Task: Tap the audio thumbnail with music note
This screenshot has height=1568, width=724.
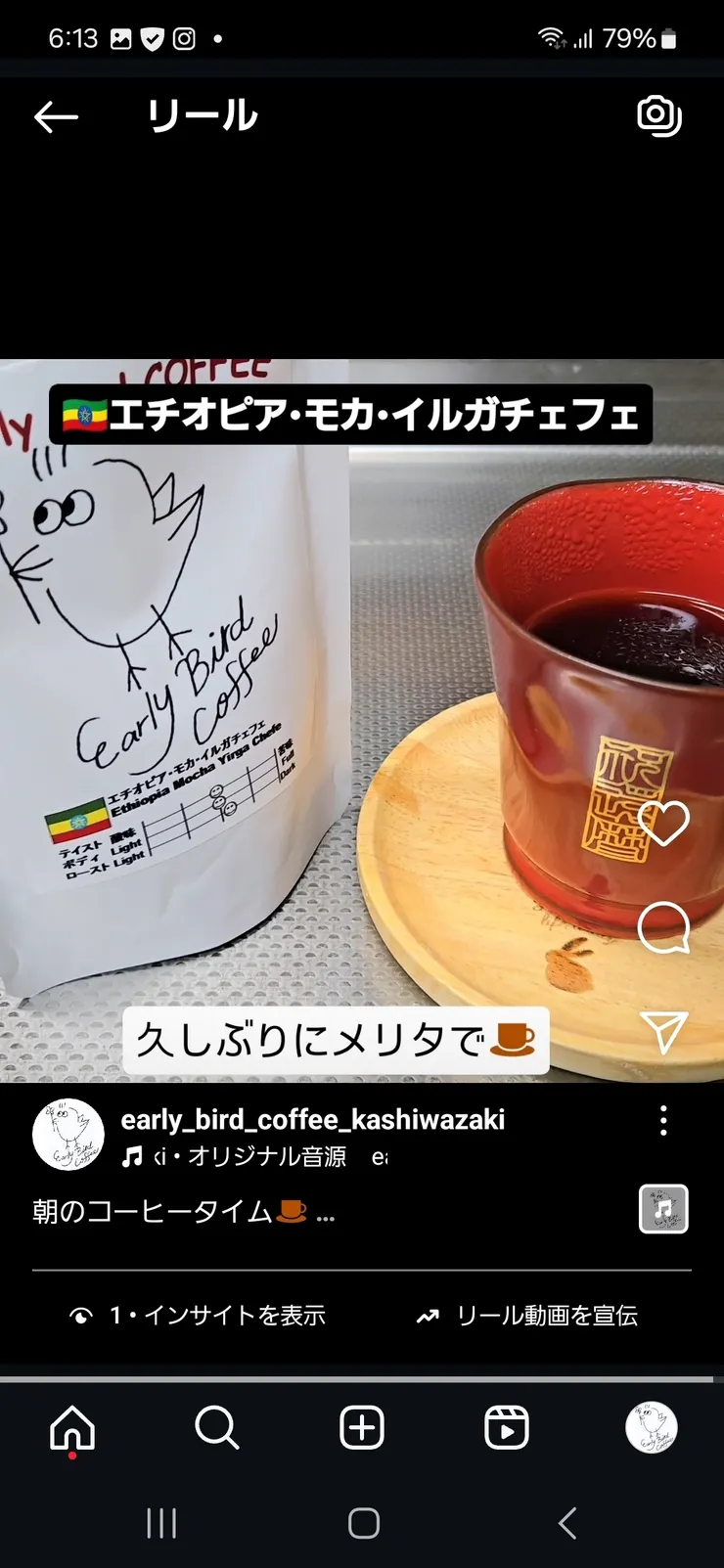Action: point(663,1209)
